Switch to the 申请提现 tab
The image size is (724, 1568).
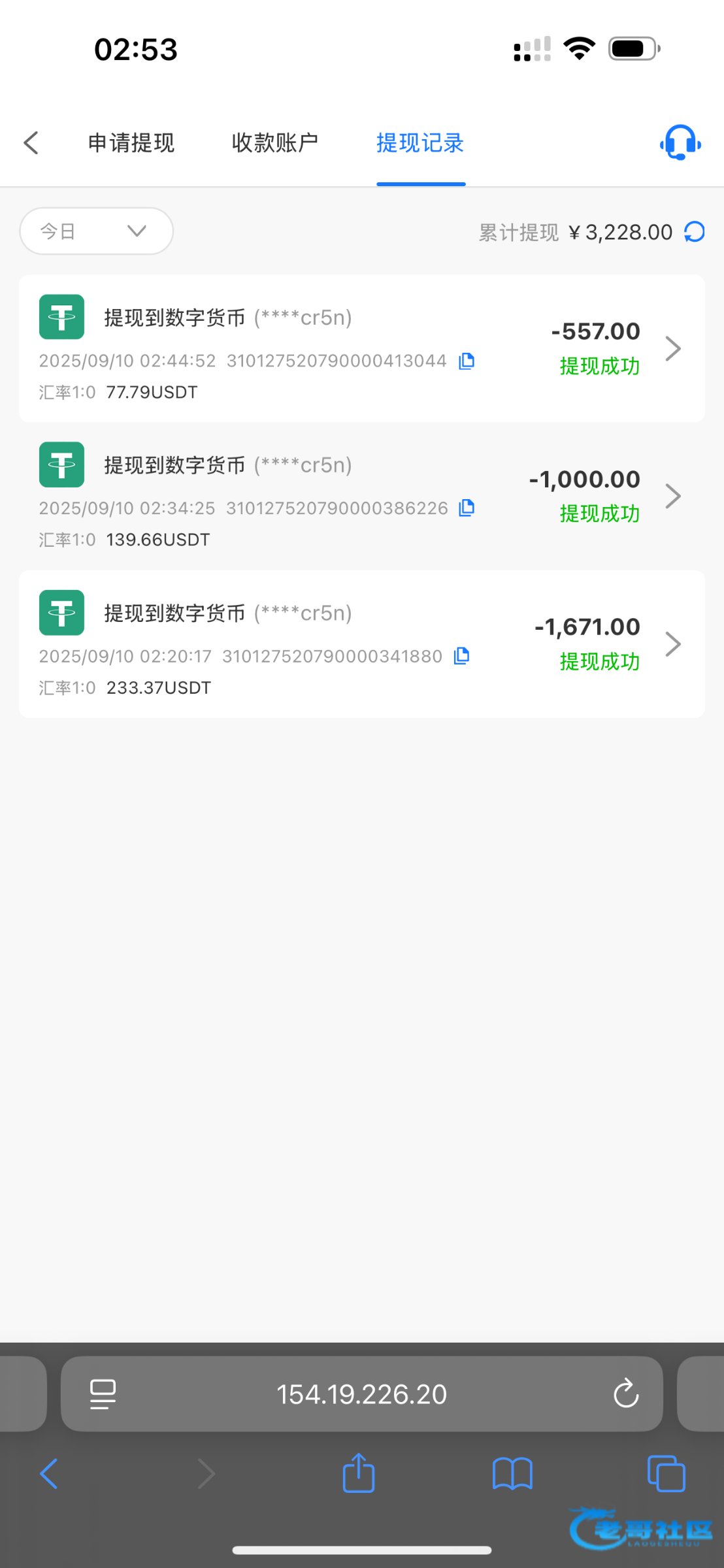pos(131,142)
